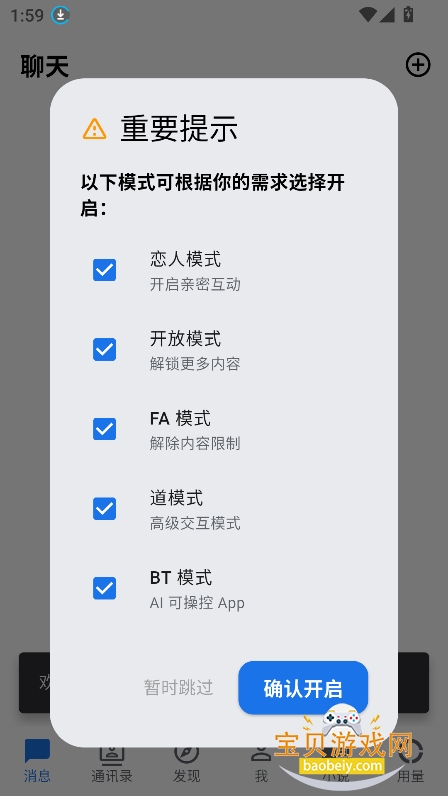This screenshot has height=796, width=448.
Task: Disable the FA 模式 checkbox
Action: tap(105, 429)
